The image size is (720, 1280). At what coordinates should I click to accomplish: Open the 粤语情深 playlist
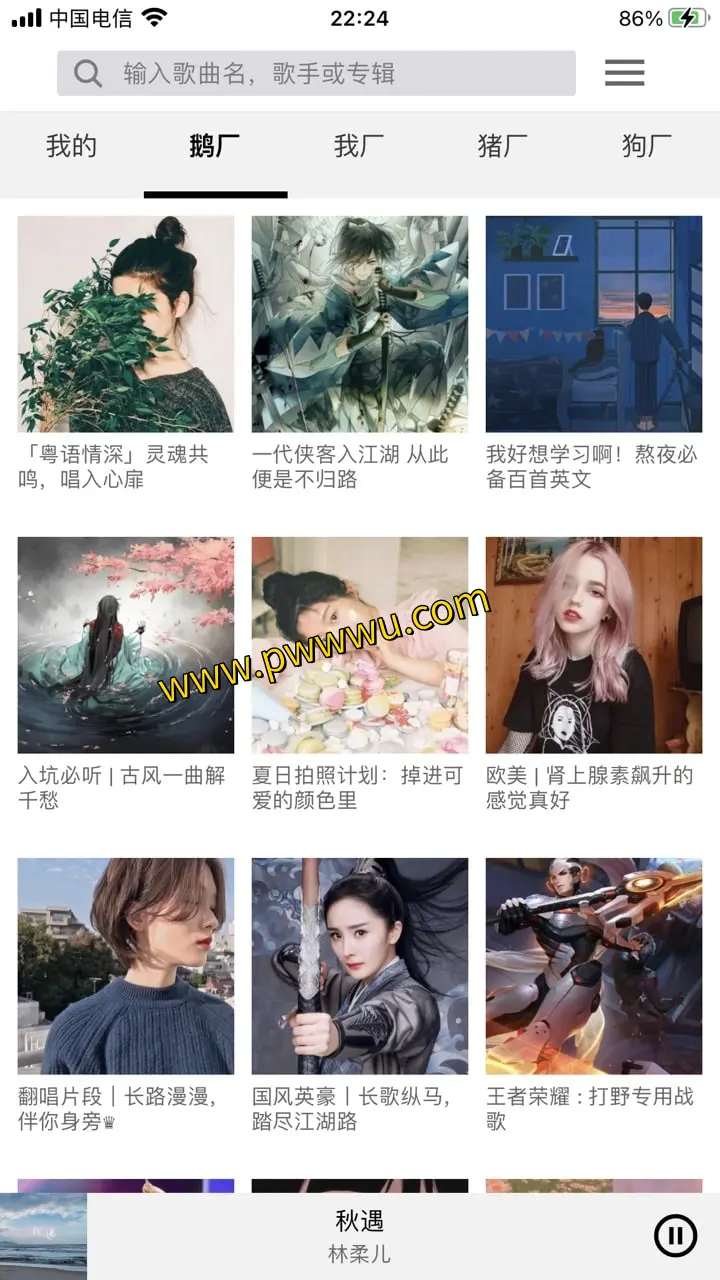point(126,324)
